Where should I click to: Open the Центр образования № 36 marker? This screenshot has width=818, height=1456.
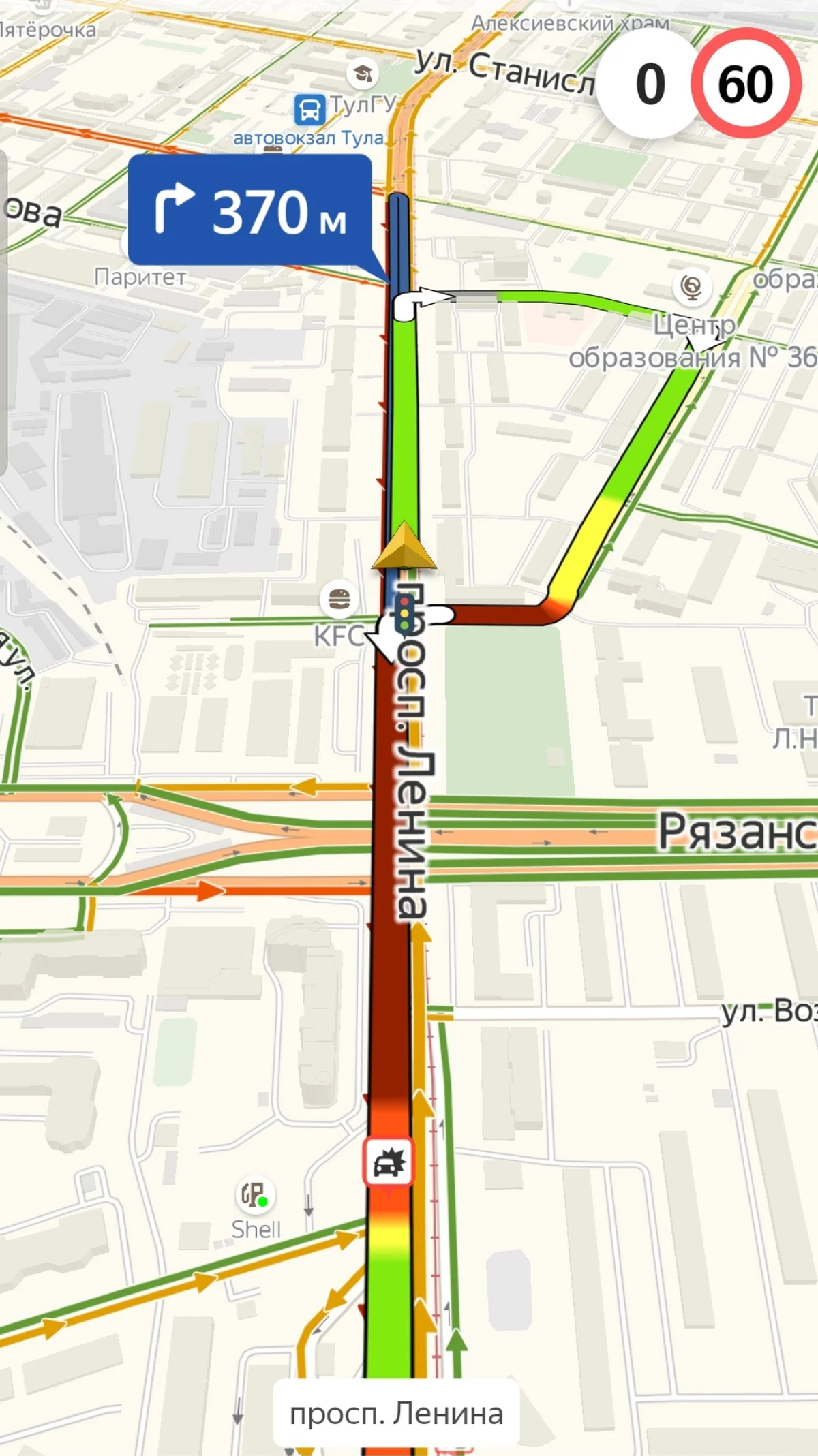pos(691,287)
